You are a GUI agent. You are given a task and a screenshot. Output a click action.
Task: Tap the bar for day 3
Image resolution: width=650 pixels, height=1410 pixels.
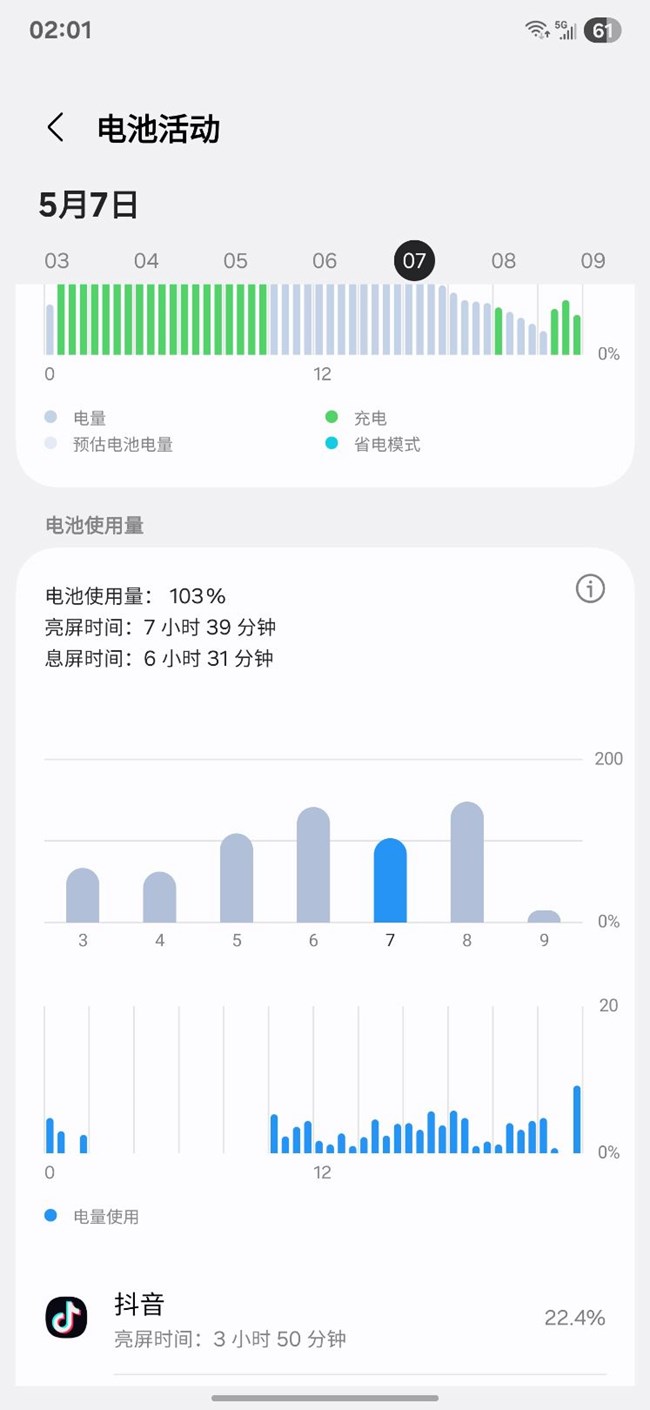(82, 895)
